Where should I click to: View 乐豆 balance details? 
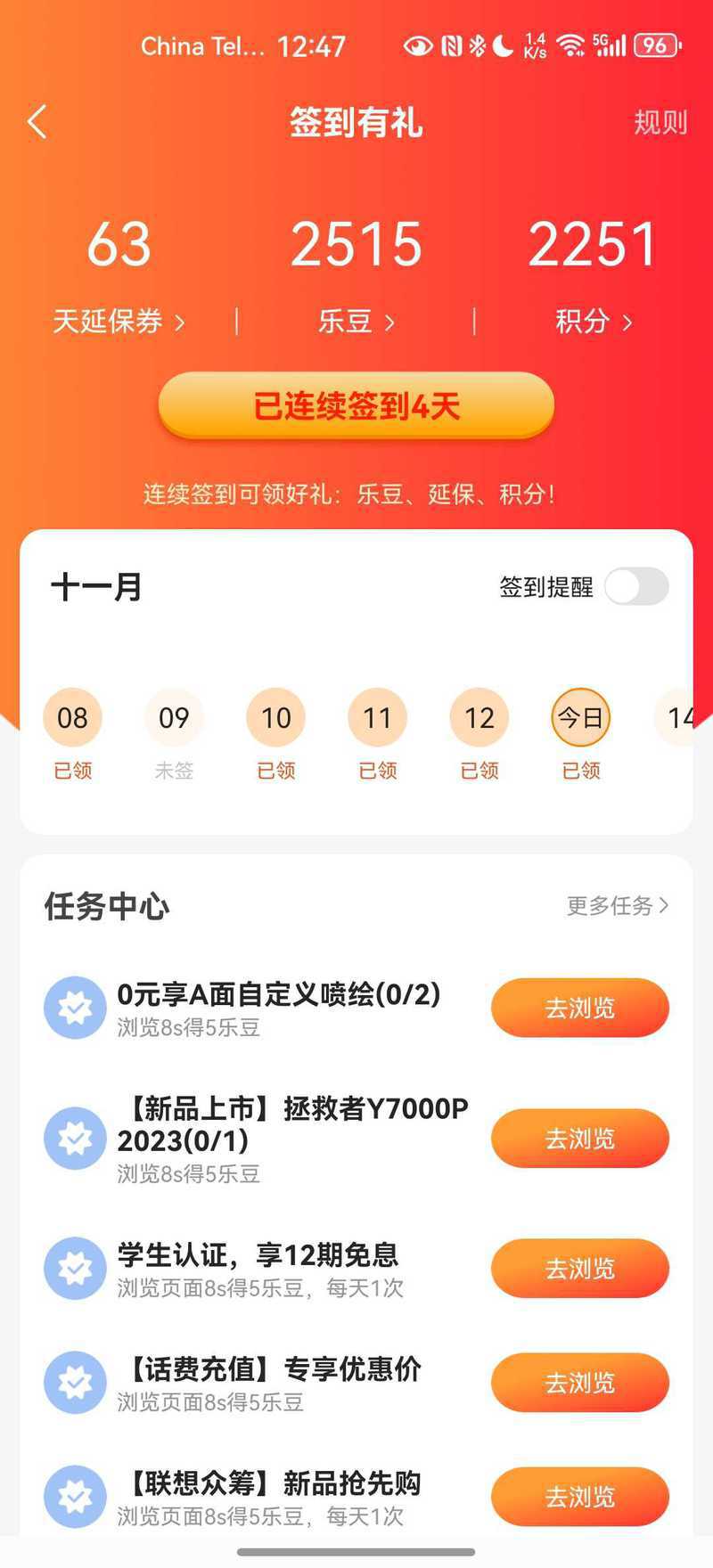point(356,321)
